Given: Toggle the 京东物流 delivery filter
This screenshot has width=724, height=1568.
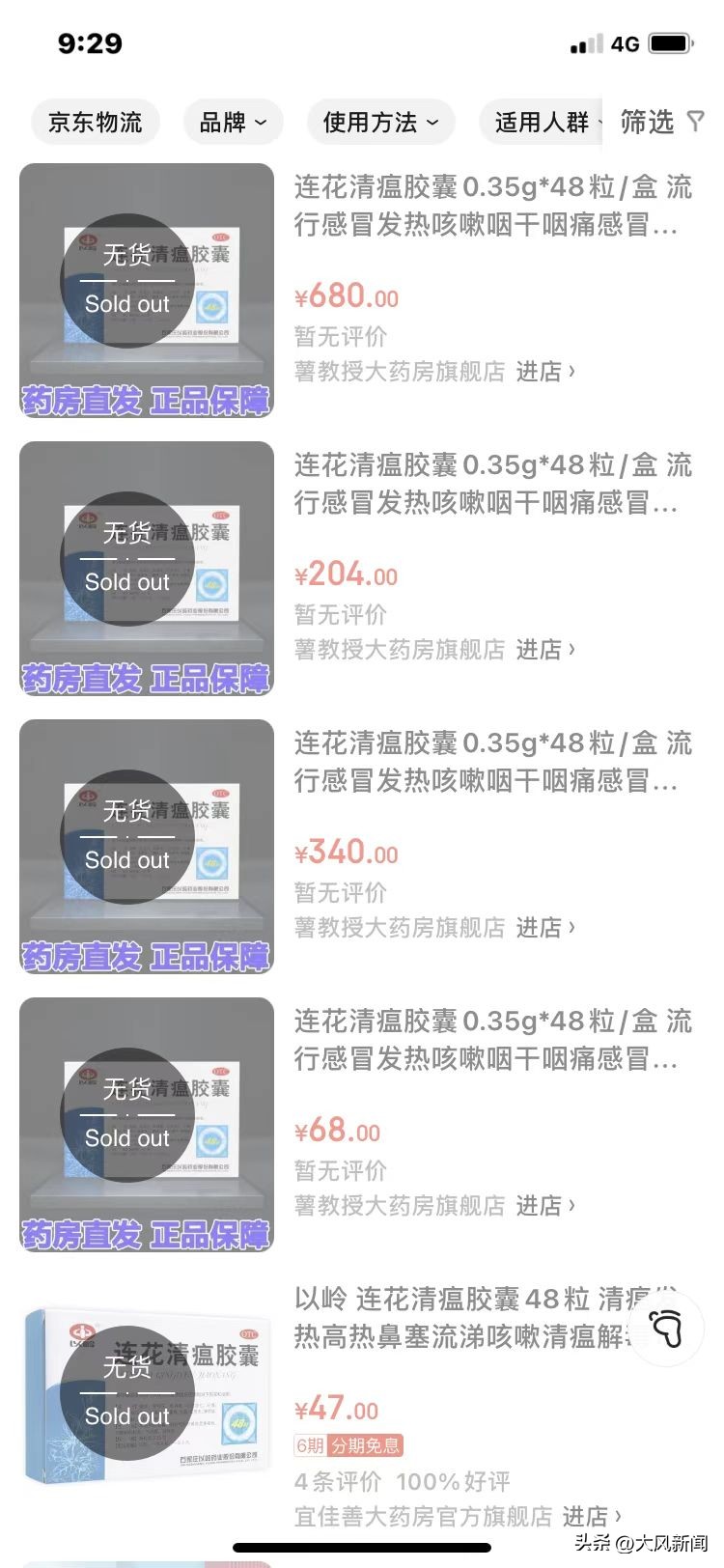Looking at the screenshot, I should click(x=95, y=123).
